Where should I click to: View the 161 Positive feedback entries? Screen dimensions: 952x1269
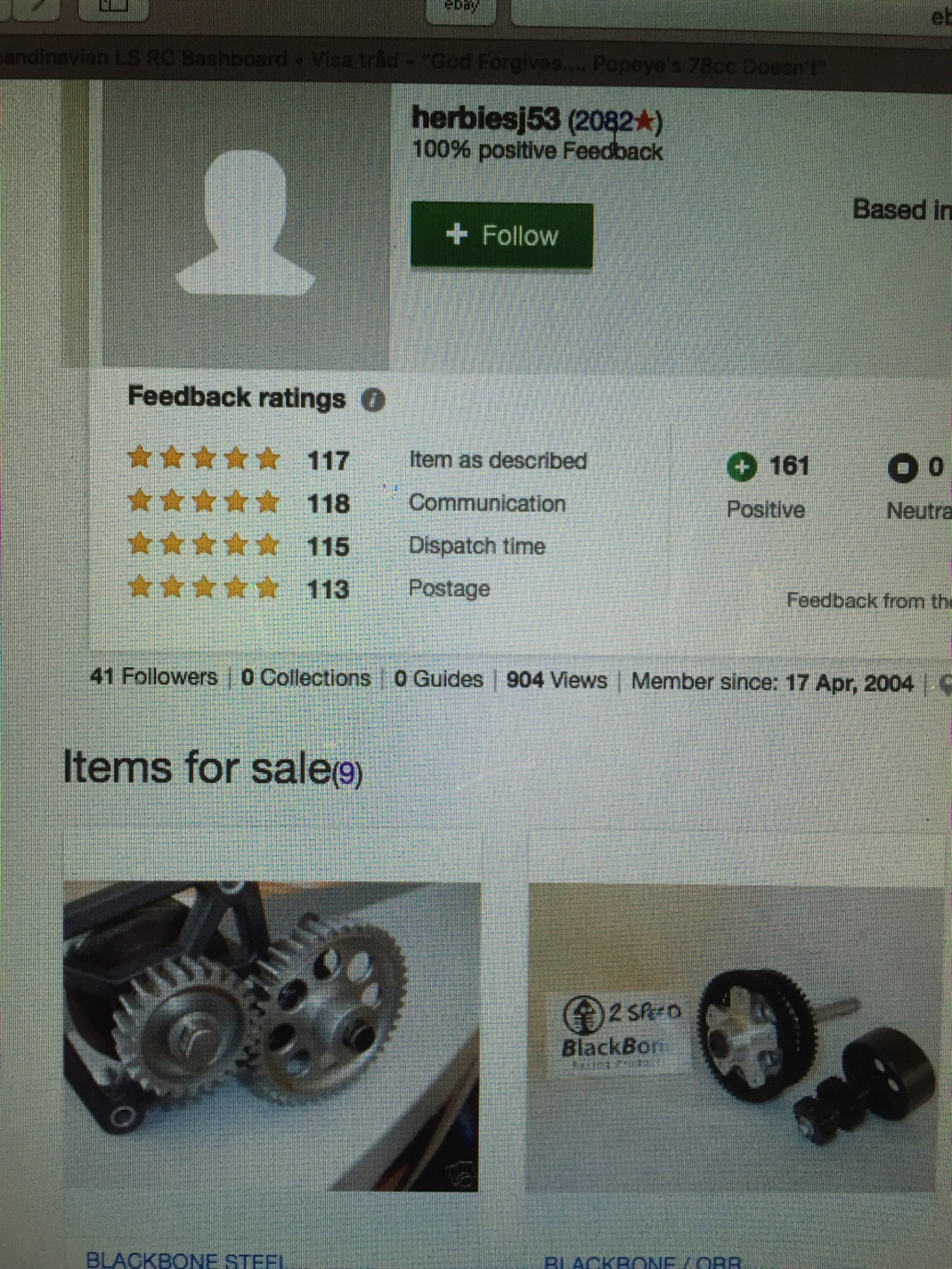[x=767, y=467]
